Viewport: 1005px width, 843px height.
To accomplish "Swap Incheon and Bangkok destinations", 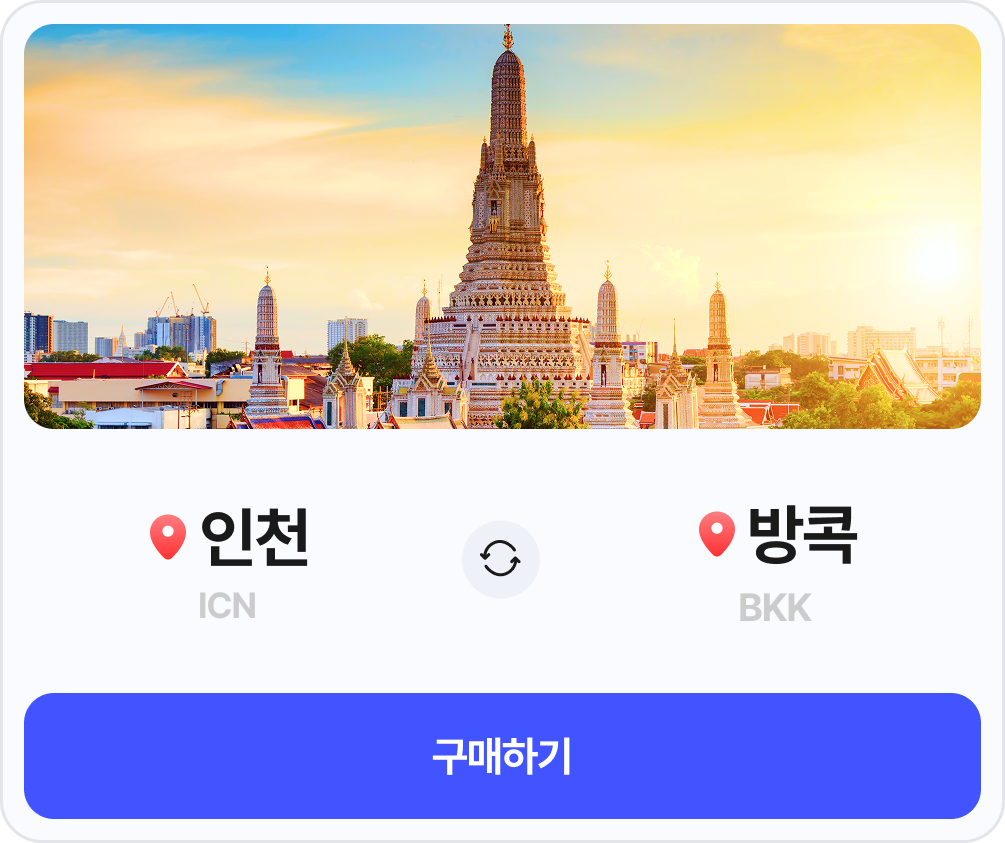I will pyautogui.click(x=500, y=559).
